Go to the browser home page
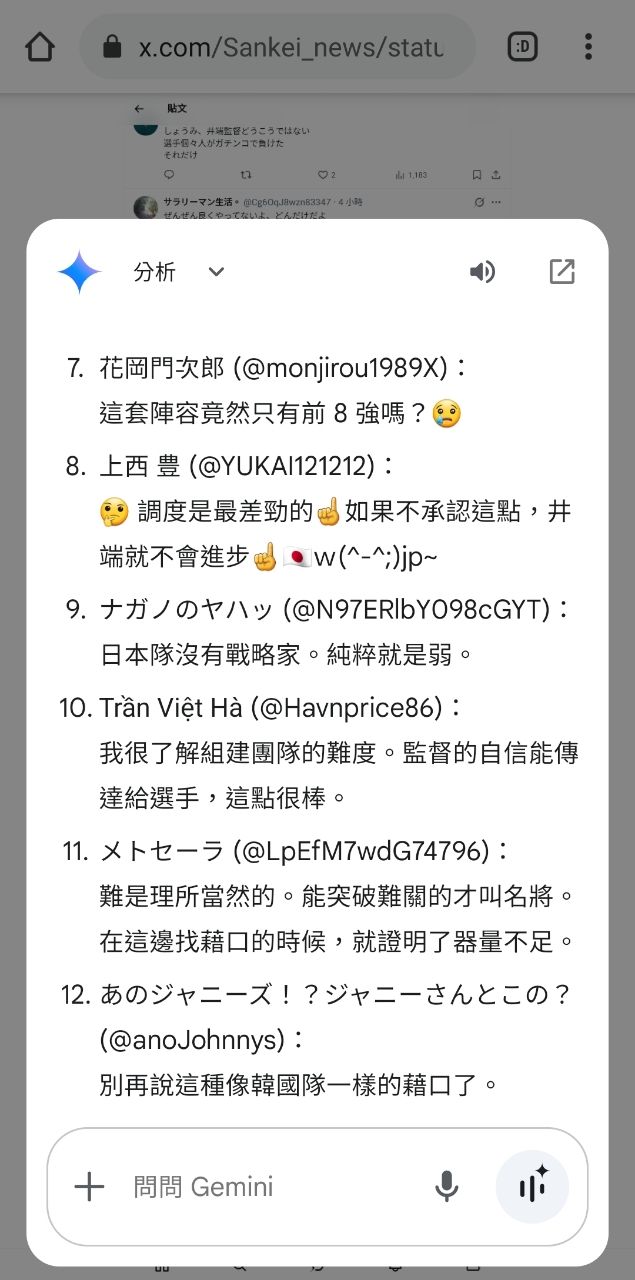This screenshot has height=1280, width=635. pyautogui.click(x=39, y=47)
